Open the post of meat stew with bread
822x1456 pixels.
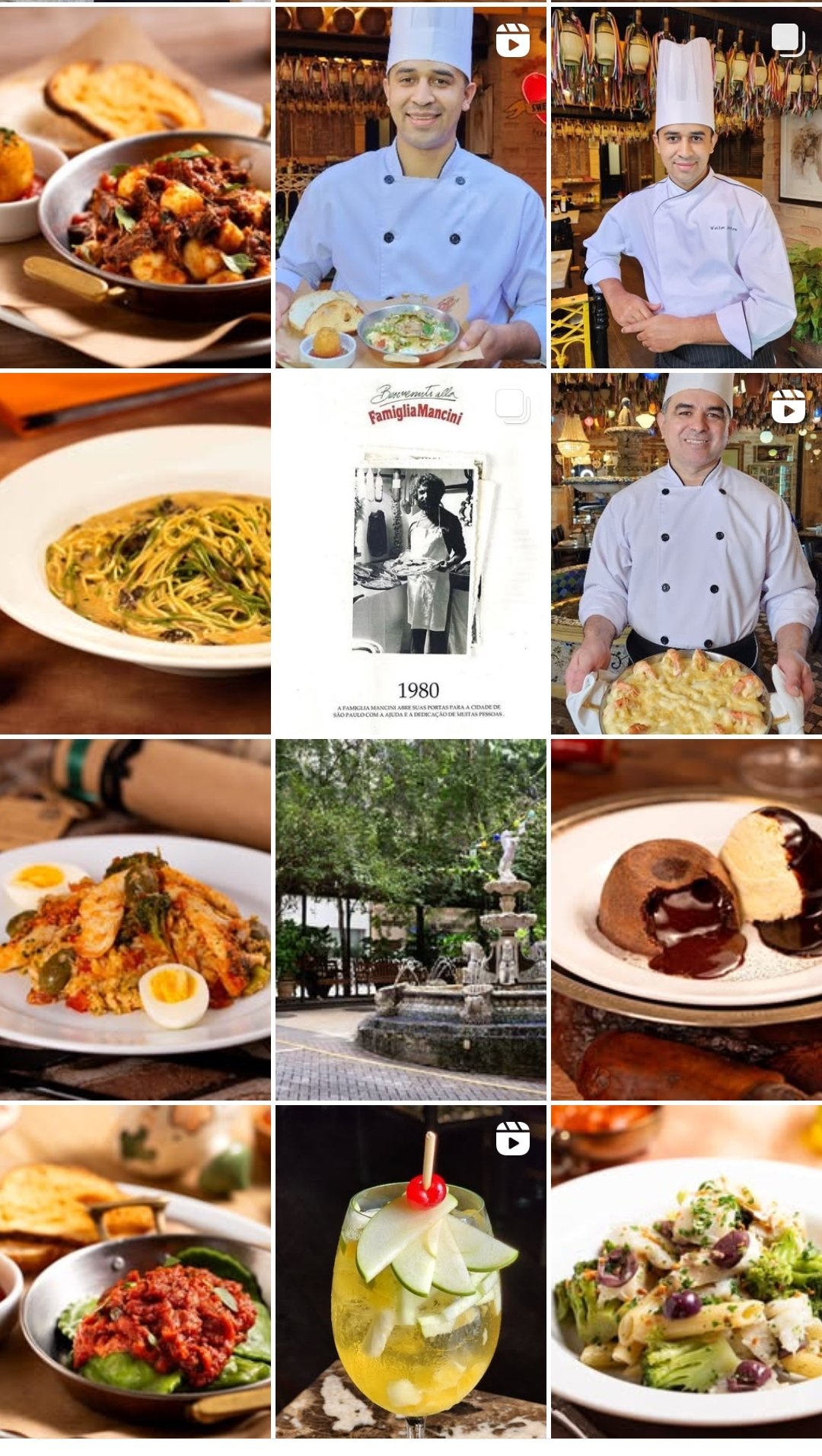pos(135,188)
